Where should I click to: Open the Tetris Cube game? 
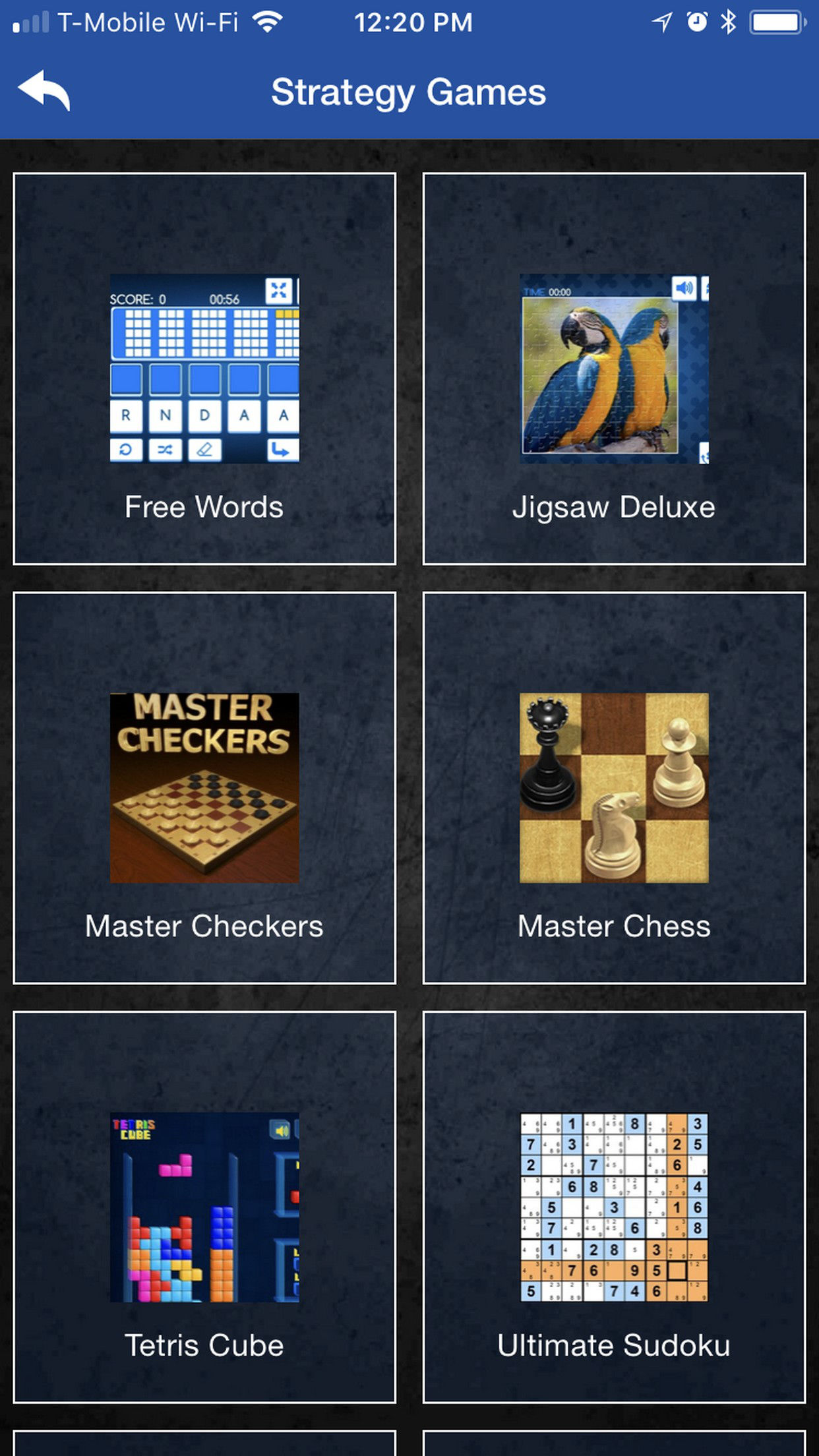tap(204, 1207)
